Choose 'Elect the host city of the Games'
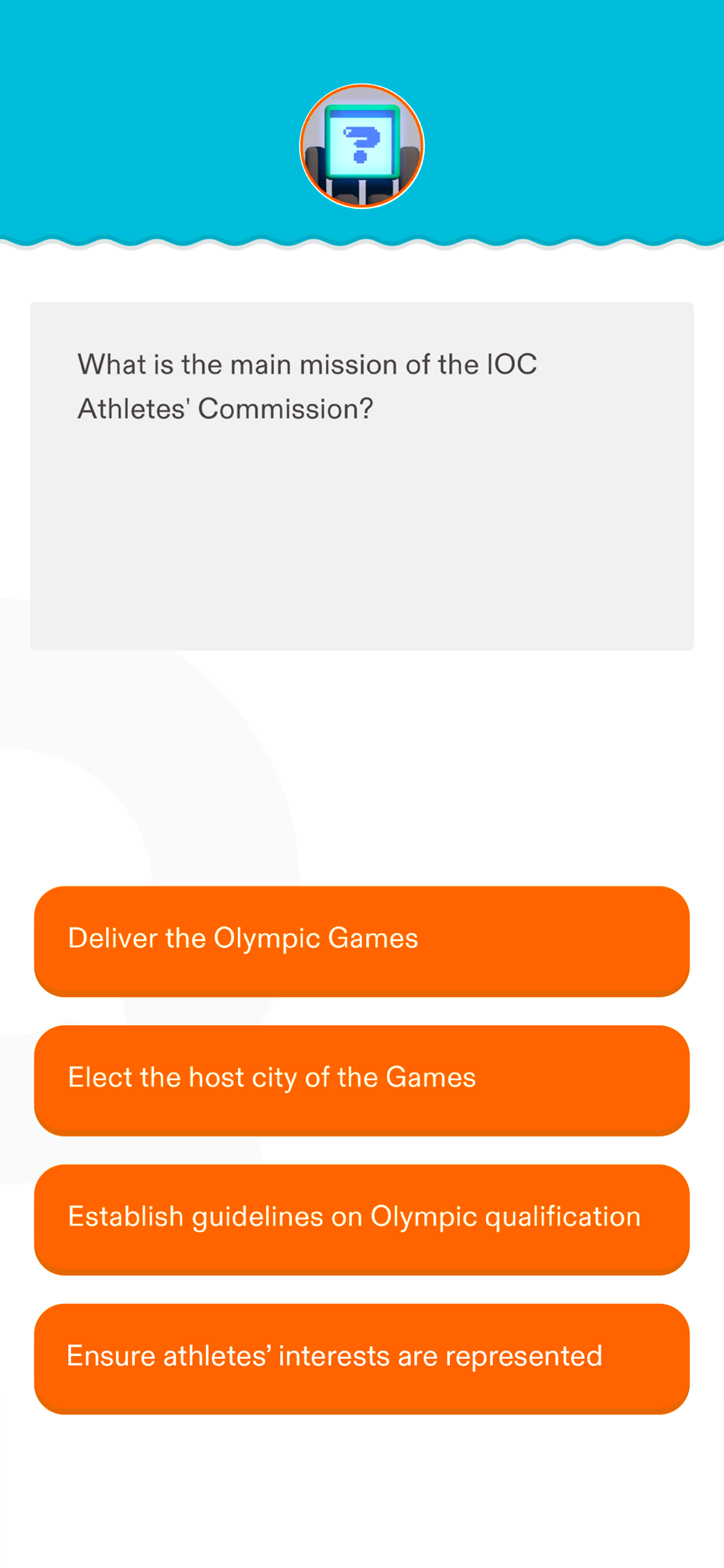This screenshot has height=1568, width=724. [361, 1080]
